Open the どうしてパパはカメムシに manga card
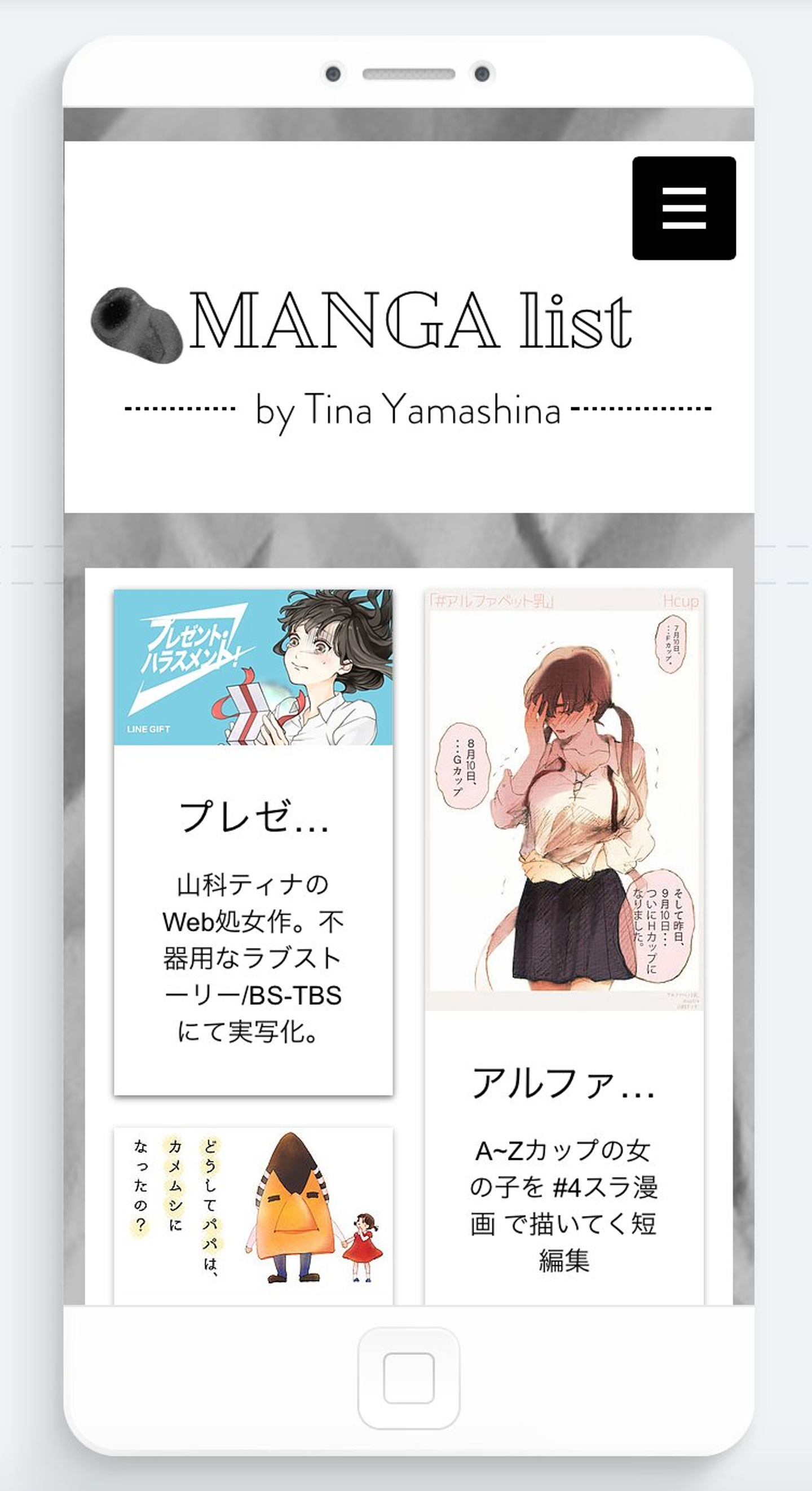The image size is (812, 1491). click(x=253, y=1215)
